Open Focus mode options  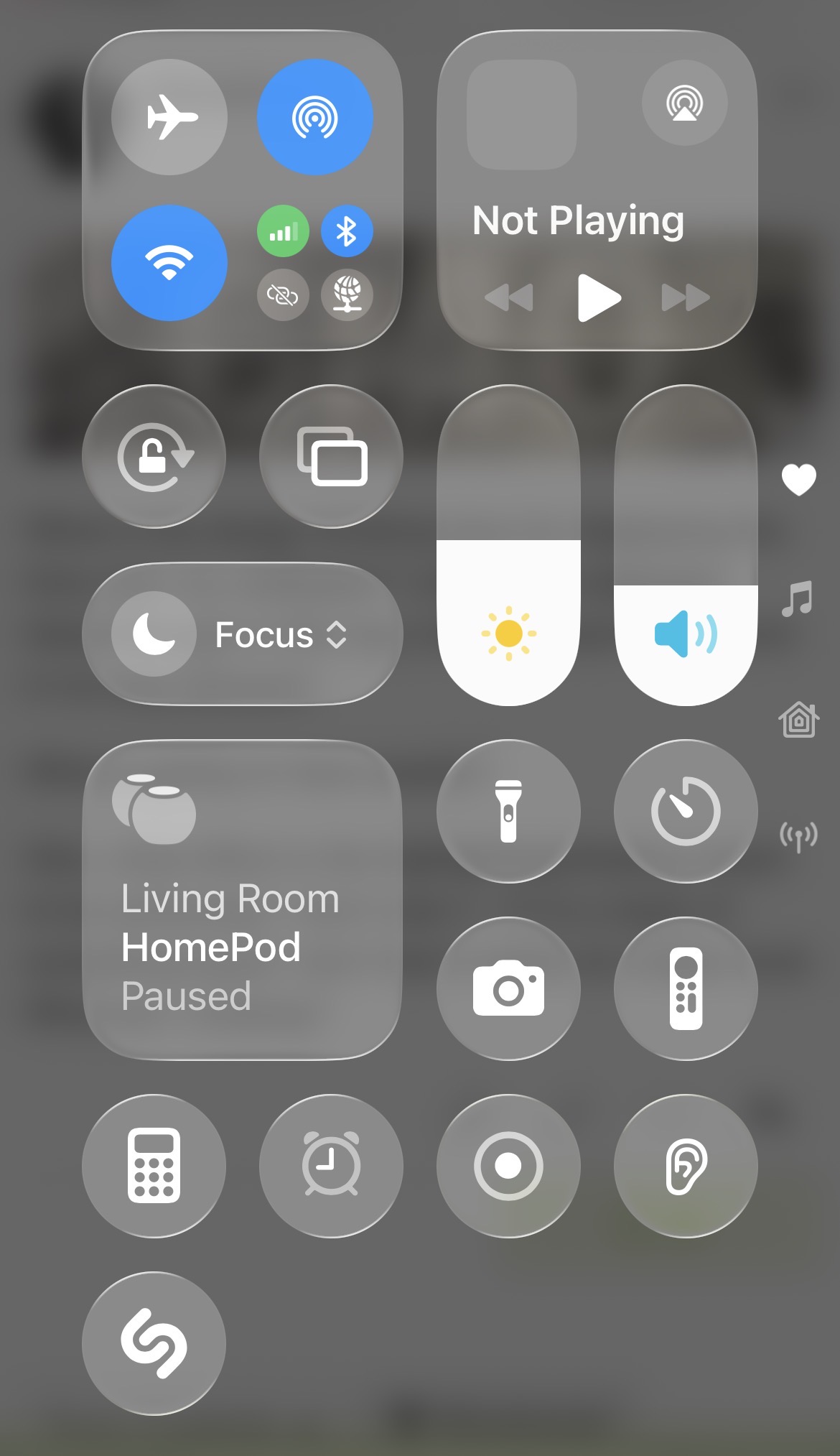[242, 634]
